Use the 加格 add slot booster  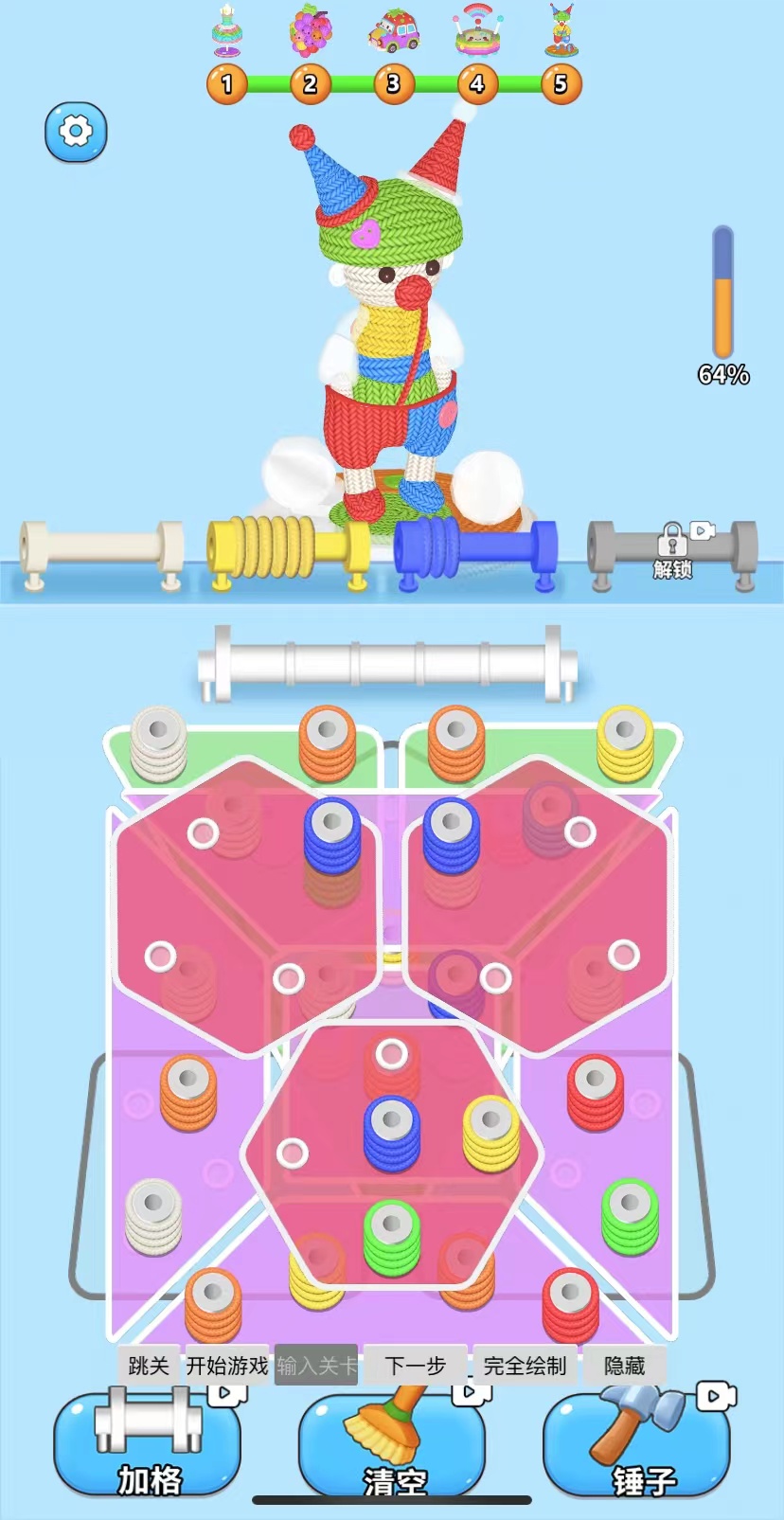(x=148, y=1444)
